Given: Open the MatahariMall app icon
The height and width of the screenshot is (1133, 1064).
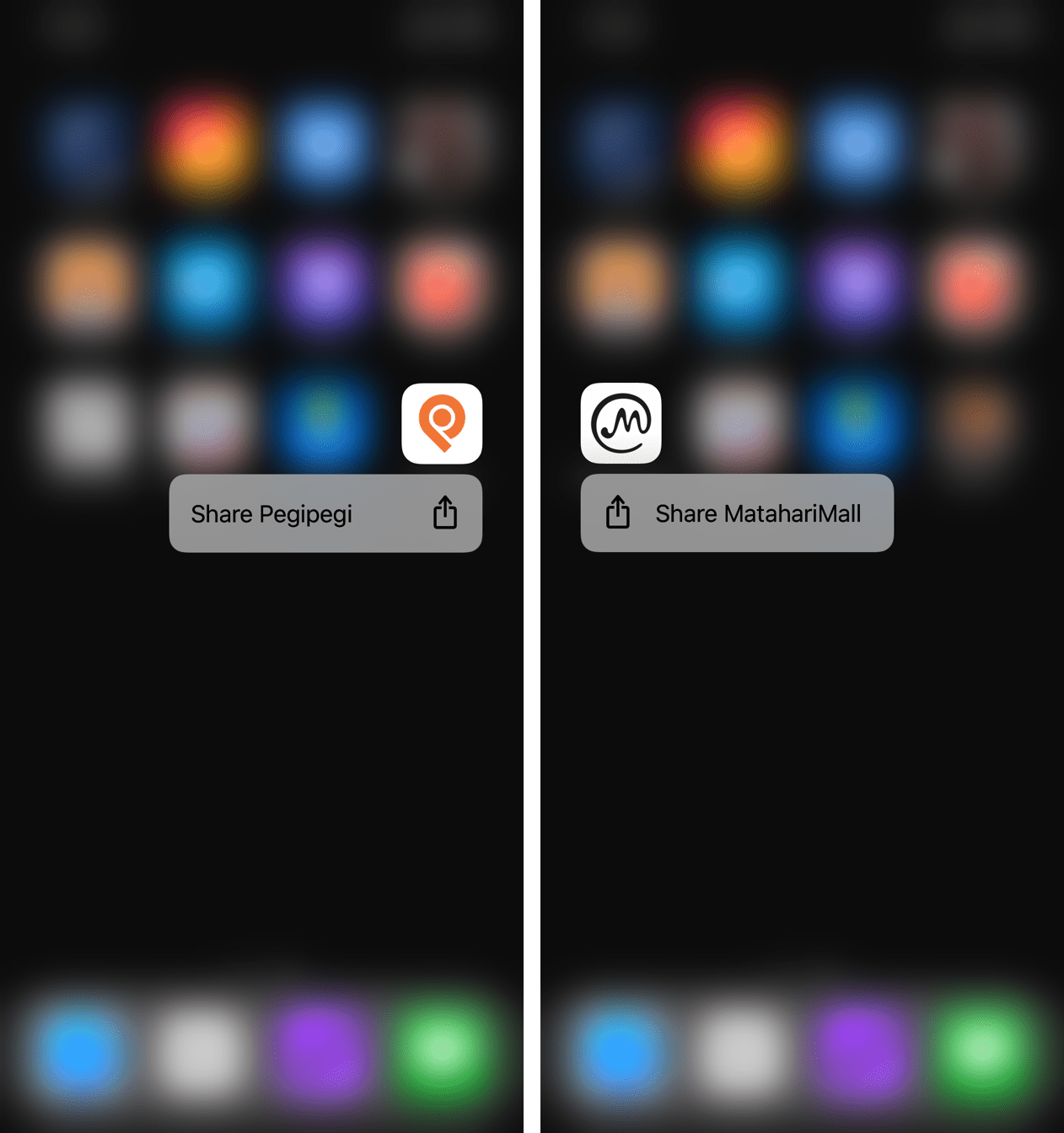Looking at the screenshot, I should click(621, 423).
